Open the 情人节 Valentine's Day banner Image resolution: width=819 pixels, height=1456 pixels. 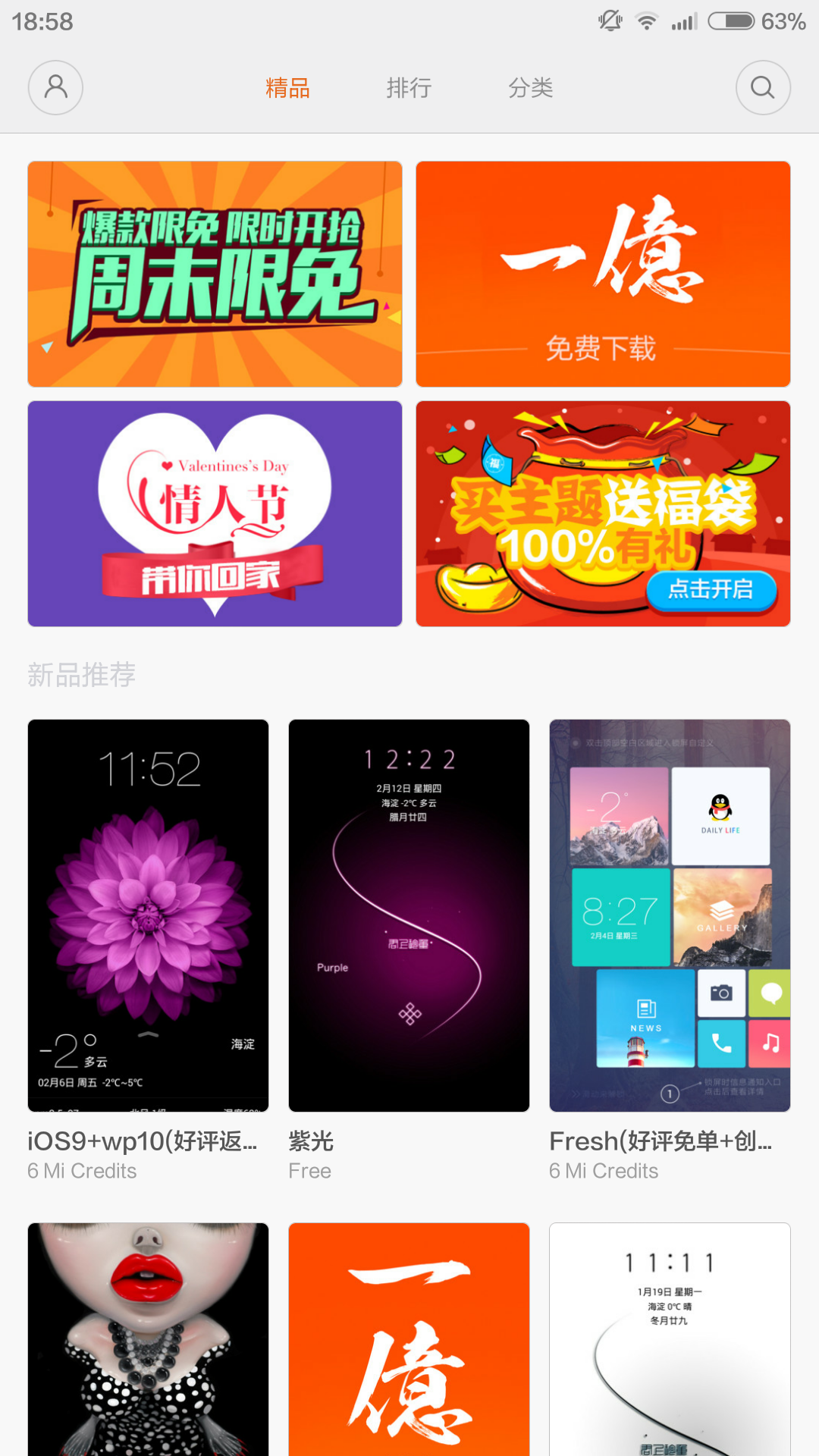click(215, 513)
